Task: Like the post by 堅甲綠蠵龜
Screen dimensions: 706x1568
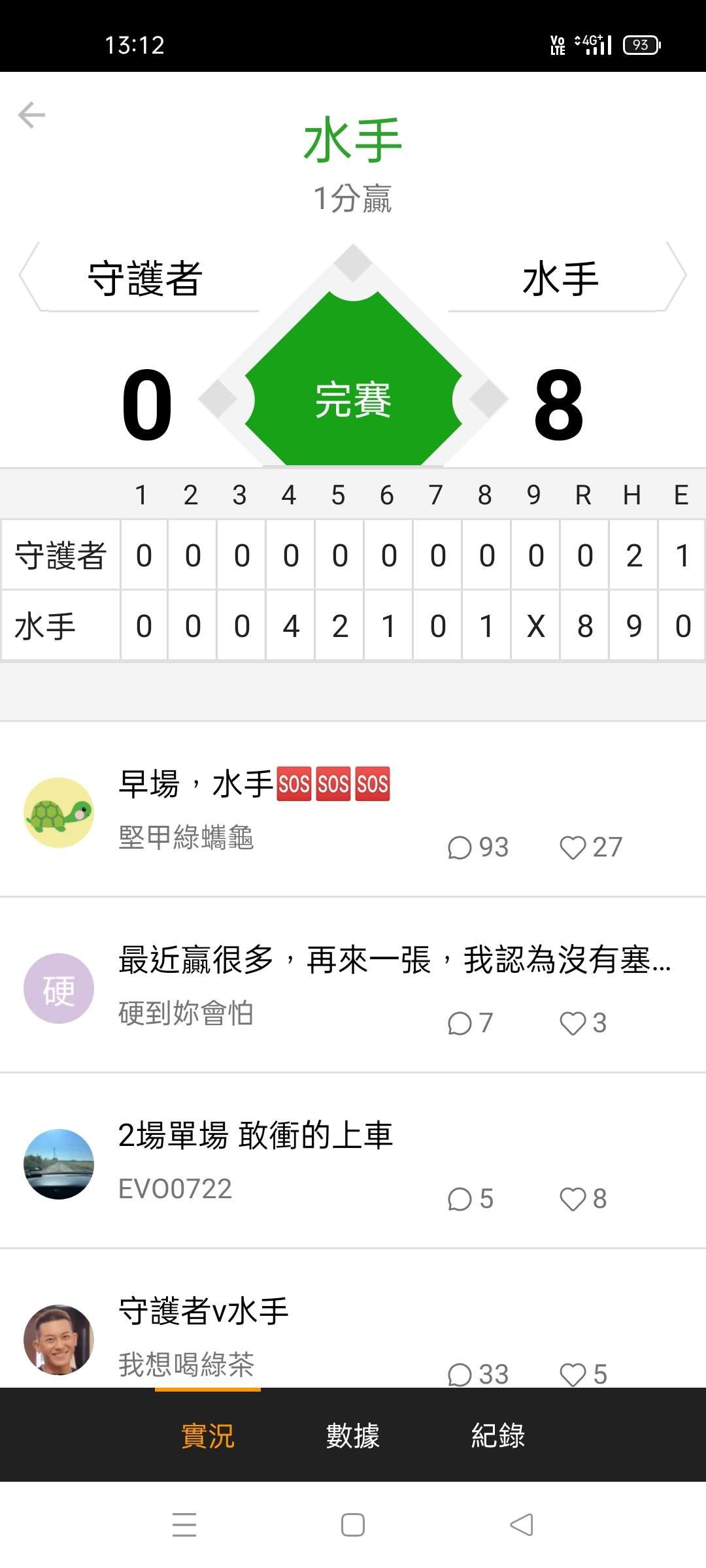Action: coord(573,848)
